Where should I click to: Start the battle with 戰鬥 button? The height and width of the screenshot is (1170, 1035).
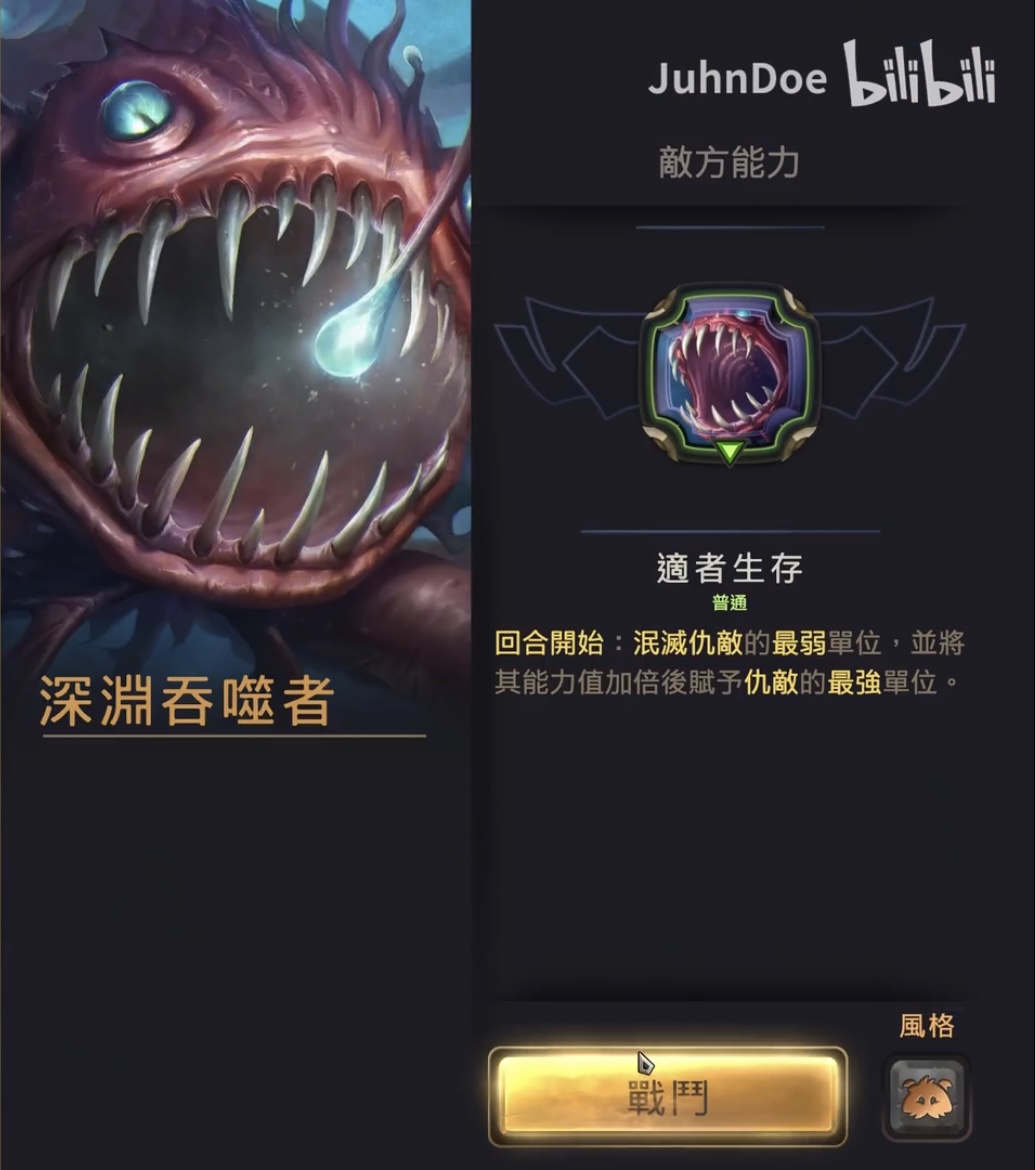click(x=667, y=1096)
